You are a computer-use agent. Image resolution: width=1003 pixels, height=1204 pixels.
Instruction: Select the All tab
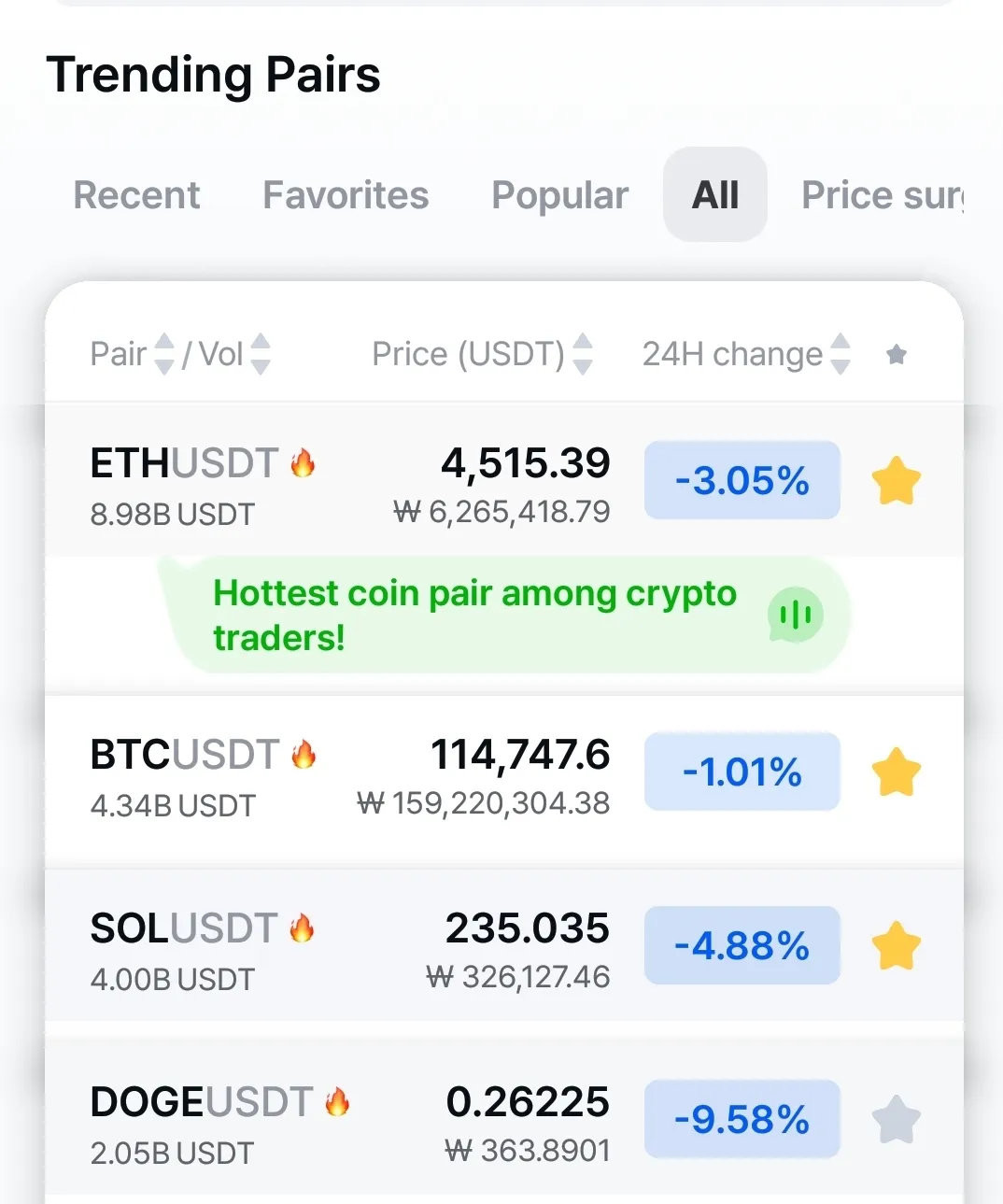[715, 195]
